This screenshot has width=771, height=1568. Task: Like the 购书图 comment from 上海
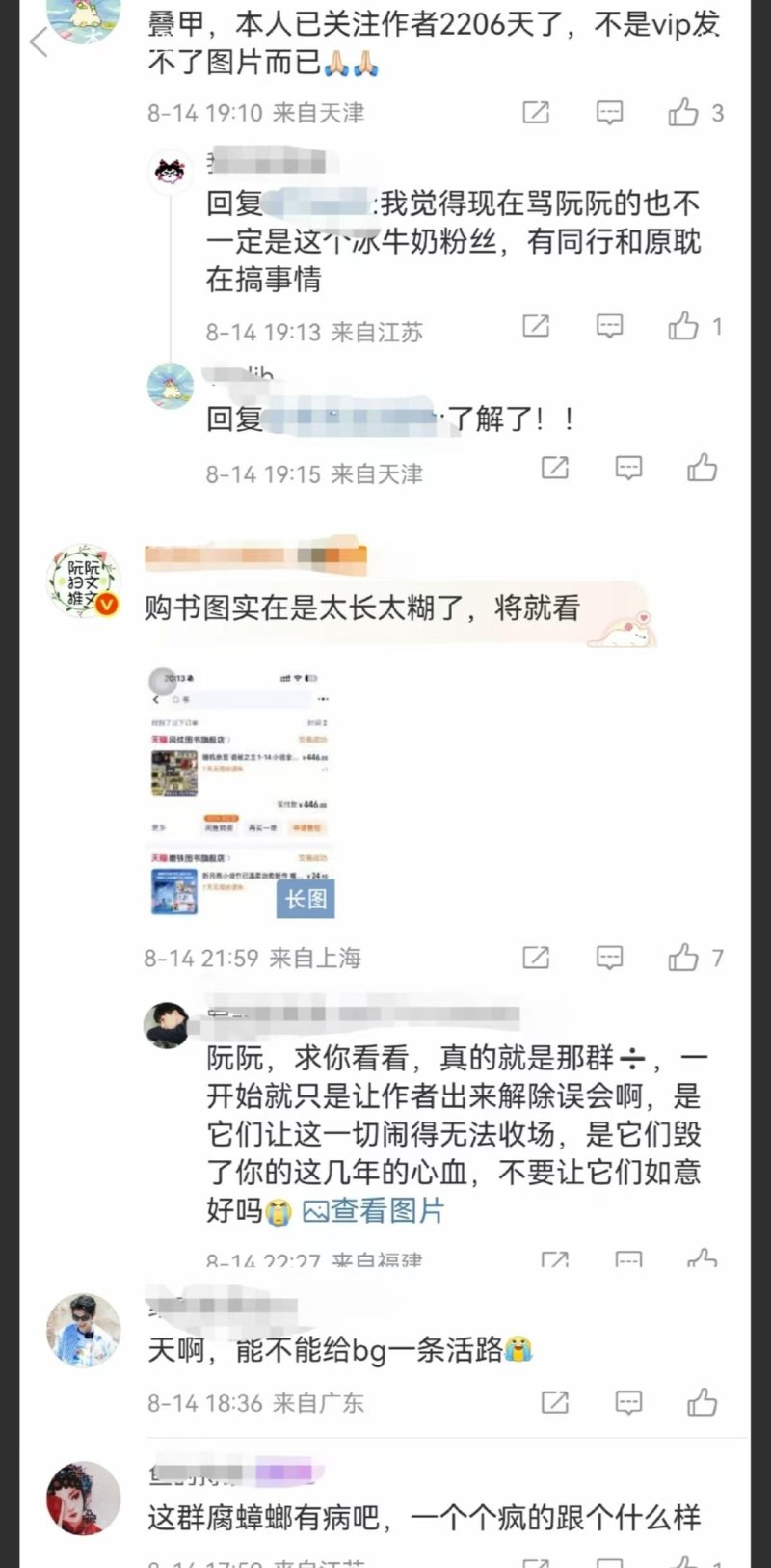[x=684, y=958]
